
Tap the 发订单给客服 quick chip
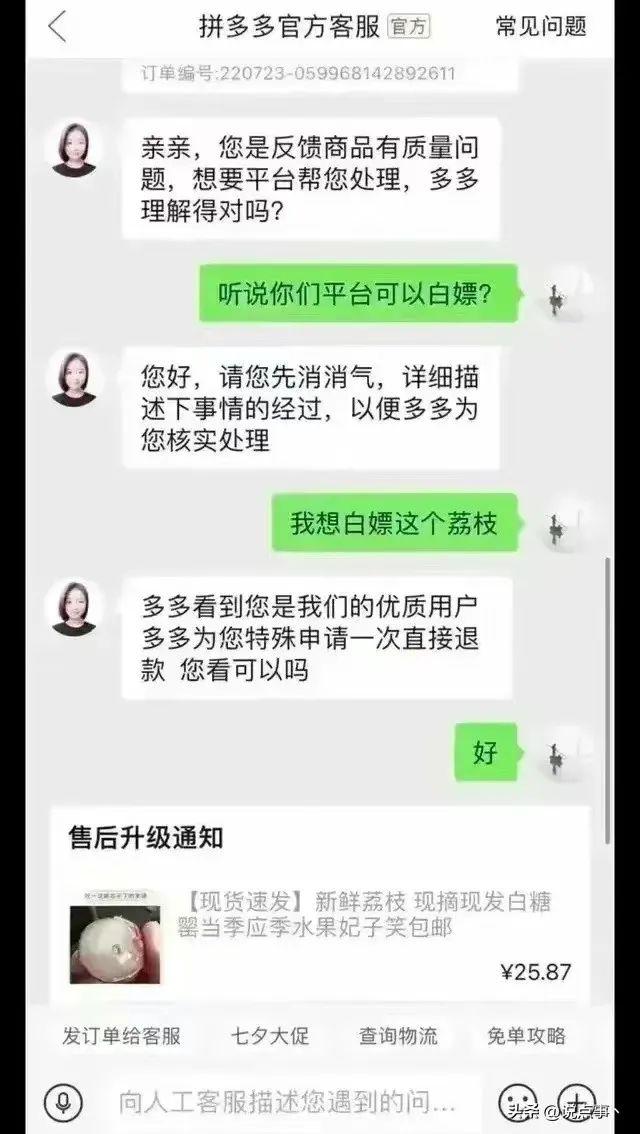(x=122, y=1036)
